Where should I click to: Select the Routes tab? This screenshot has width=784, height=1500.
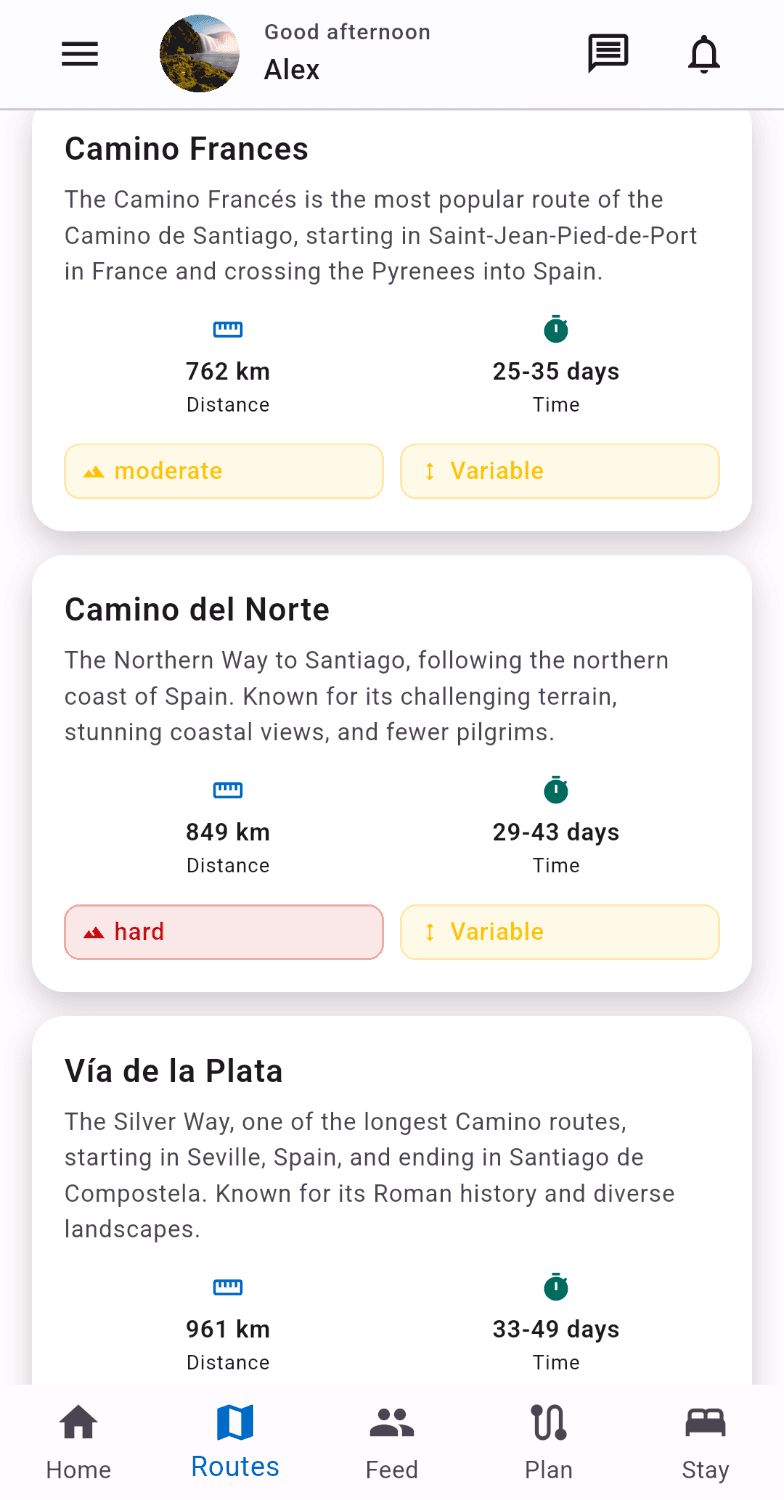(x=235, y=1442)
